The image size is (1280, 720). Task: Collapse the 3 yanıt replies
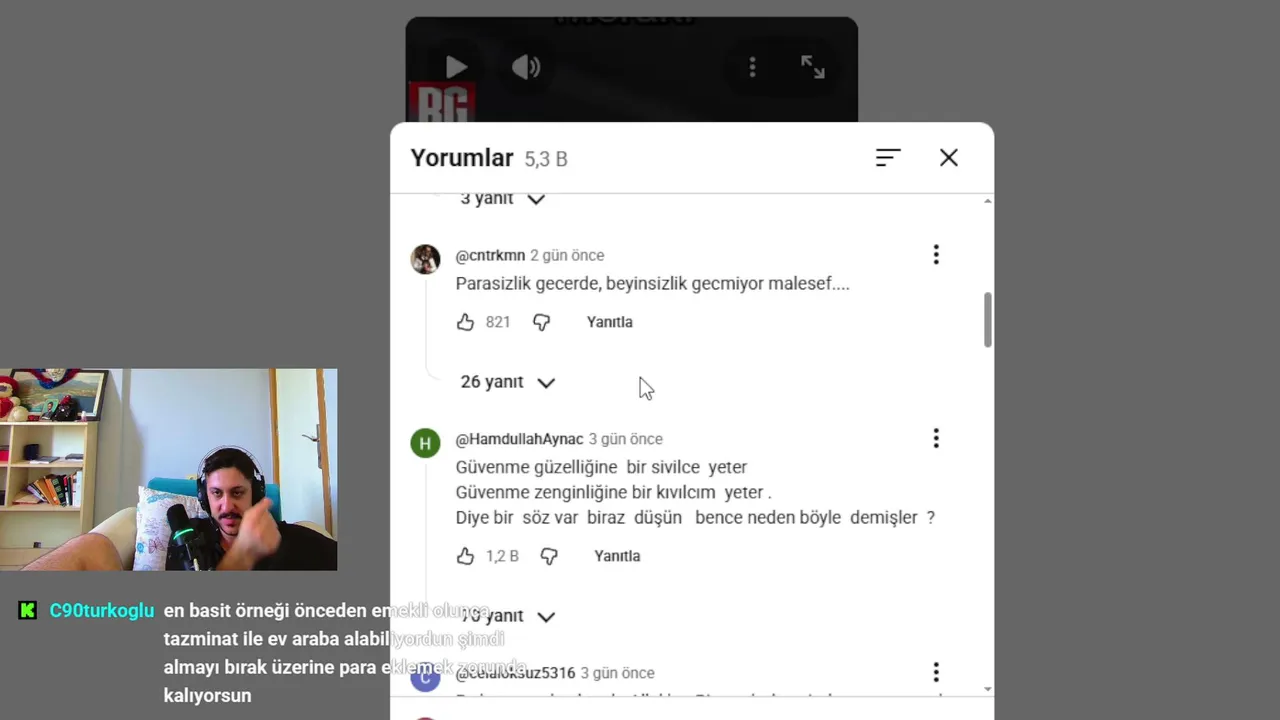[502, 199]
